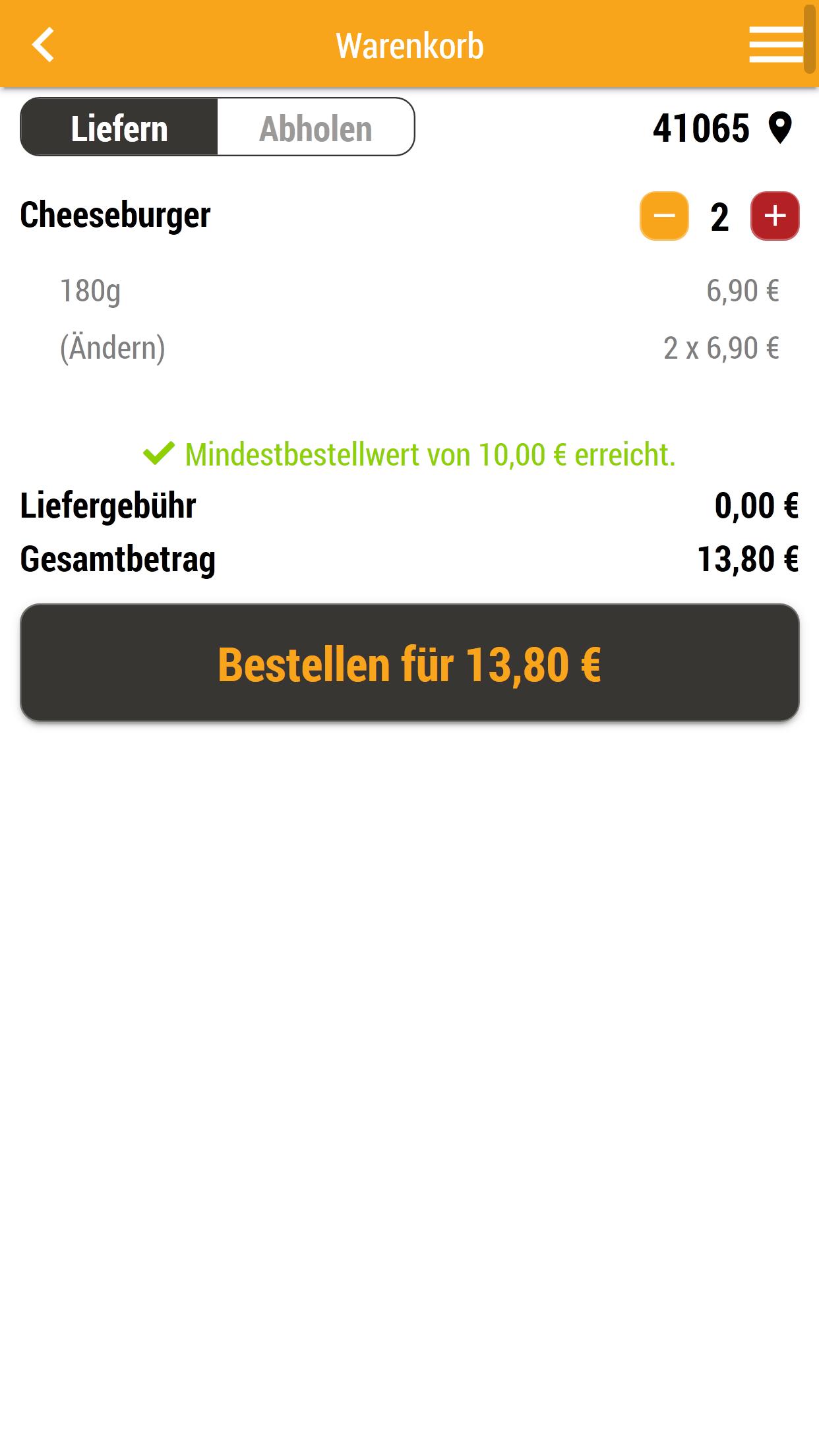The image size is (819, 1456).
Task: Decrease the Cheeseburger quantity
Action: (x=664, y=216)
